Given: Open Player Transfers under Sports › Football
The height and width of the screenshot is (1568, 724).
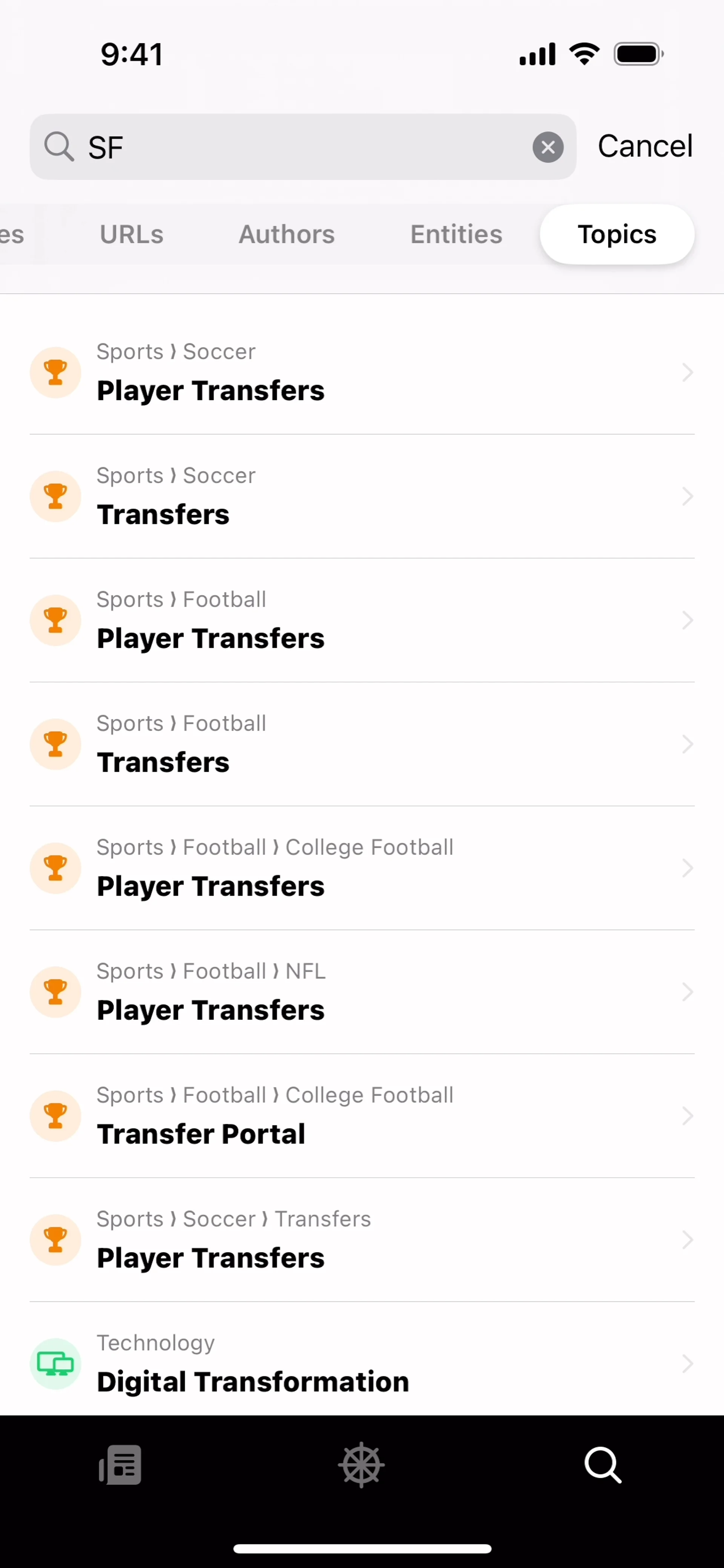Looking at the screenshot, I should click(362, 620).
